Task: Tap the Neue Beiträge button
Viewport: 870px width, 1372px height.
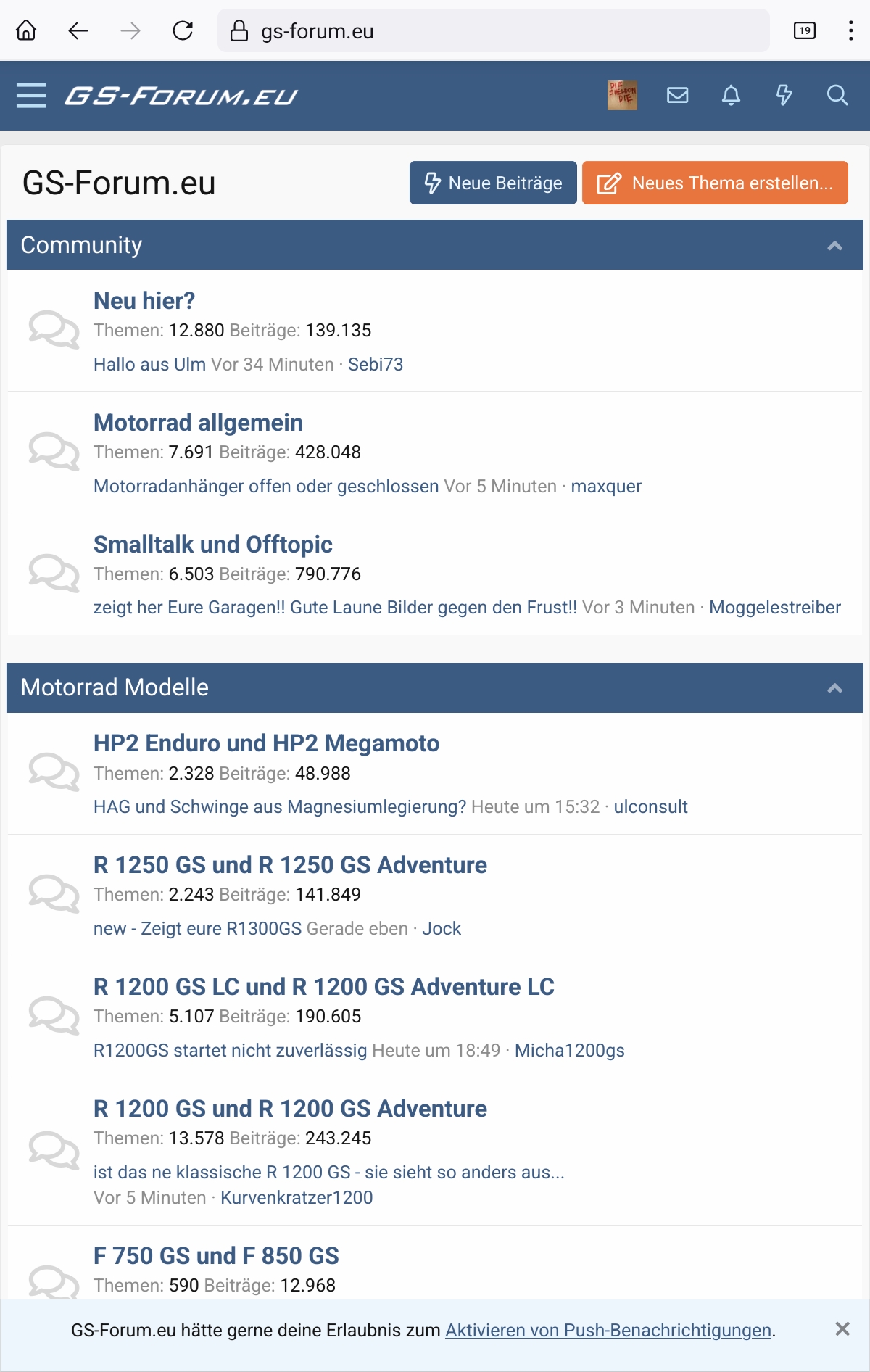Action: [x=493, y=183]
